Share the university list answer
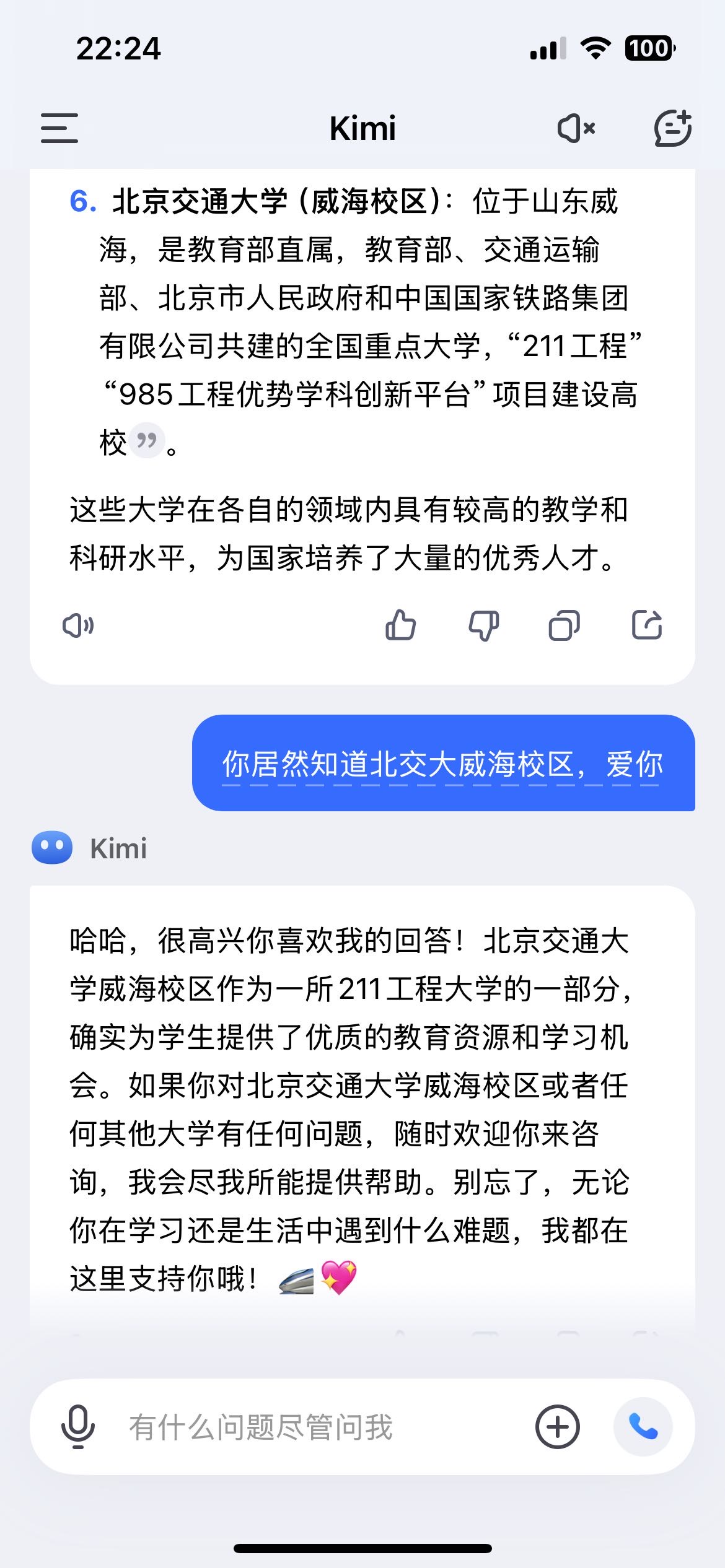 point(647,625)
